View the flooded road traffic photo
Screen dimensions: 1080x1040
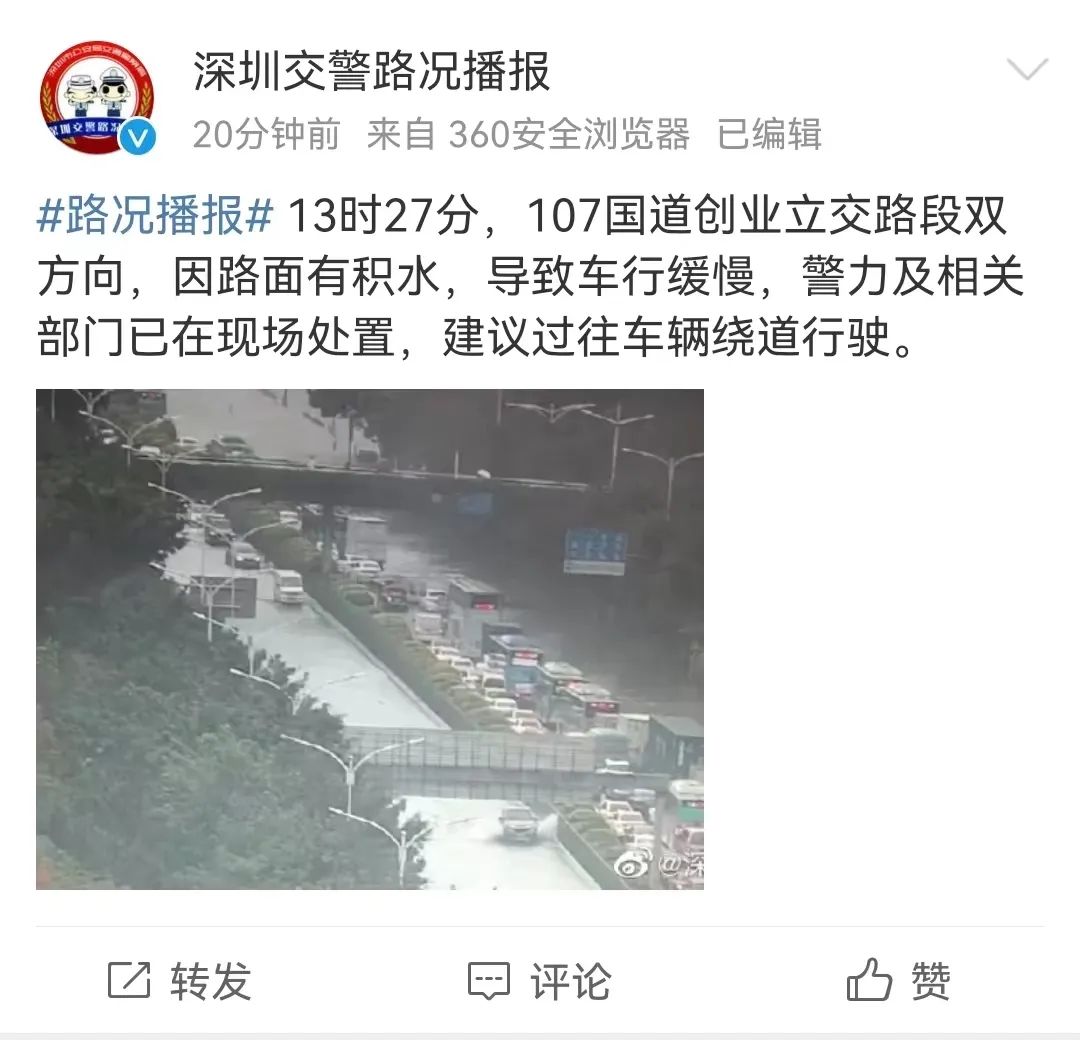click(370, 639)
